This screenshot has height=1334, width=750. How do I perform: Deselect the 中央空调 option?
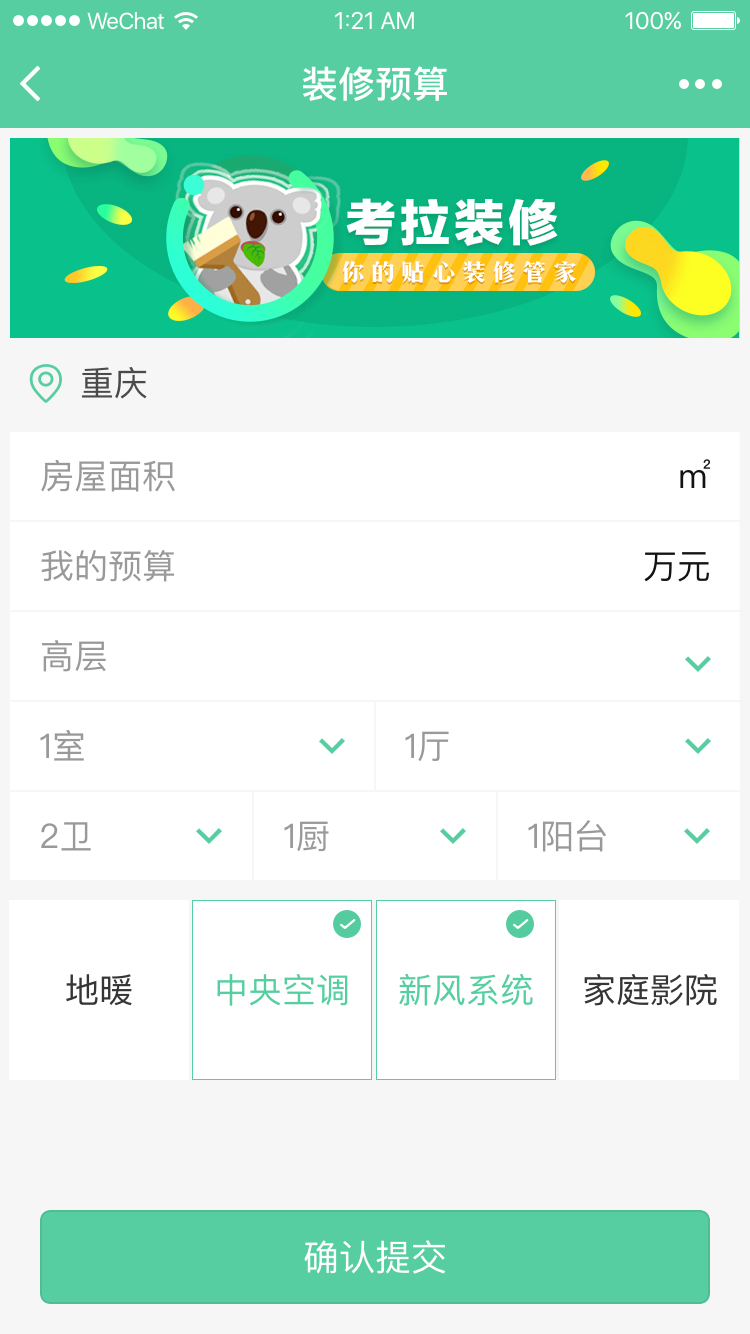click(282, 990)
